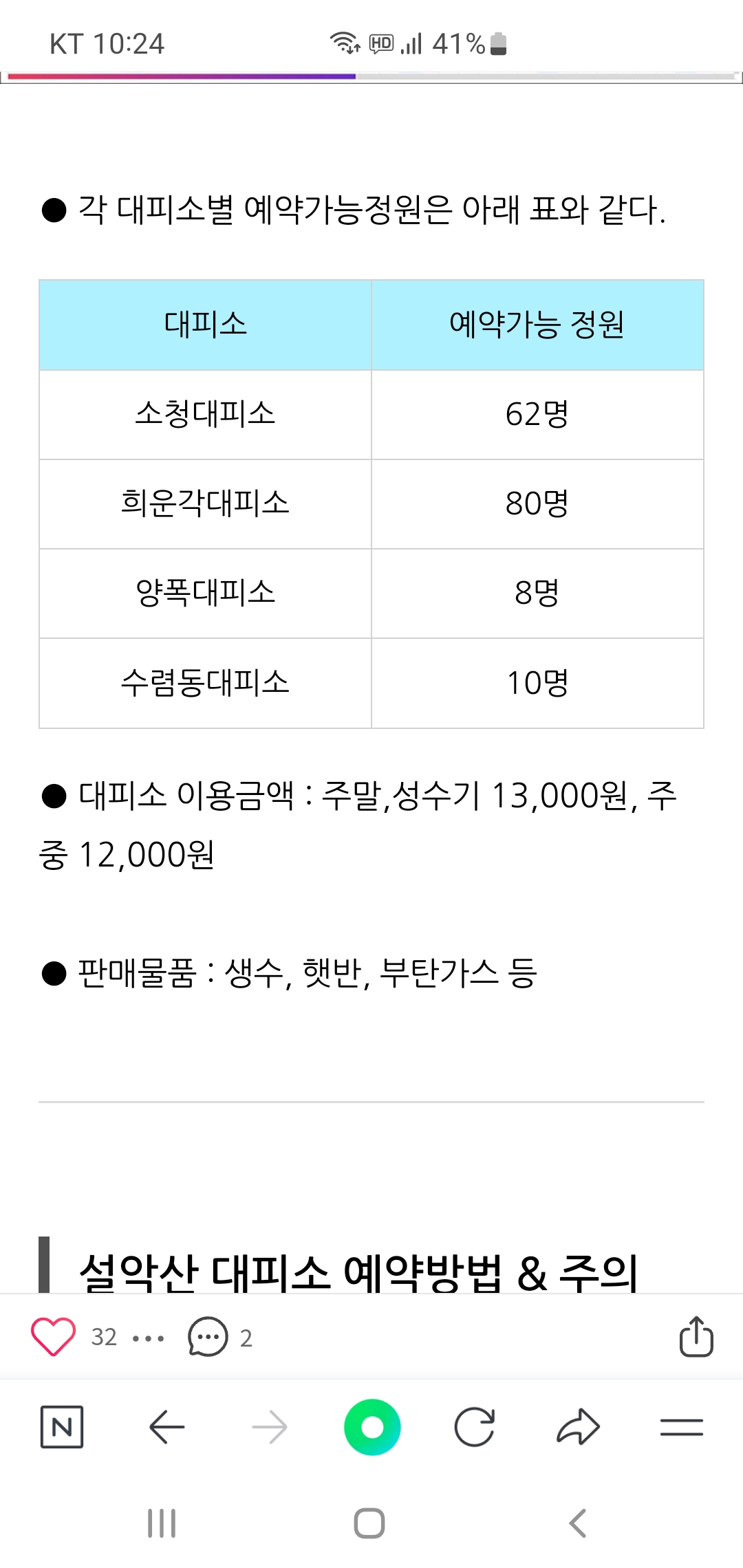The image size is (743, 1568).
Task: Tap the green Naver search circle button
Action: pyautogui.click(x=372, y=1427)
